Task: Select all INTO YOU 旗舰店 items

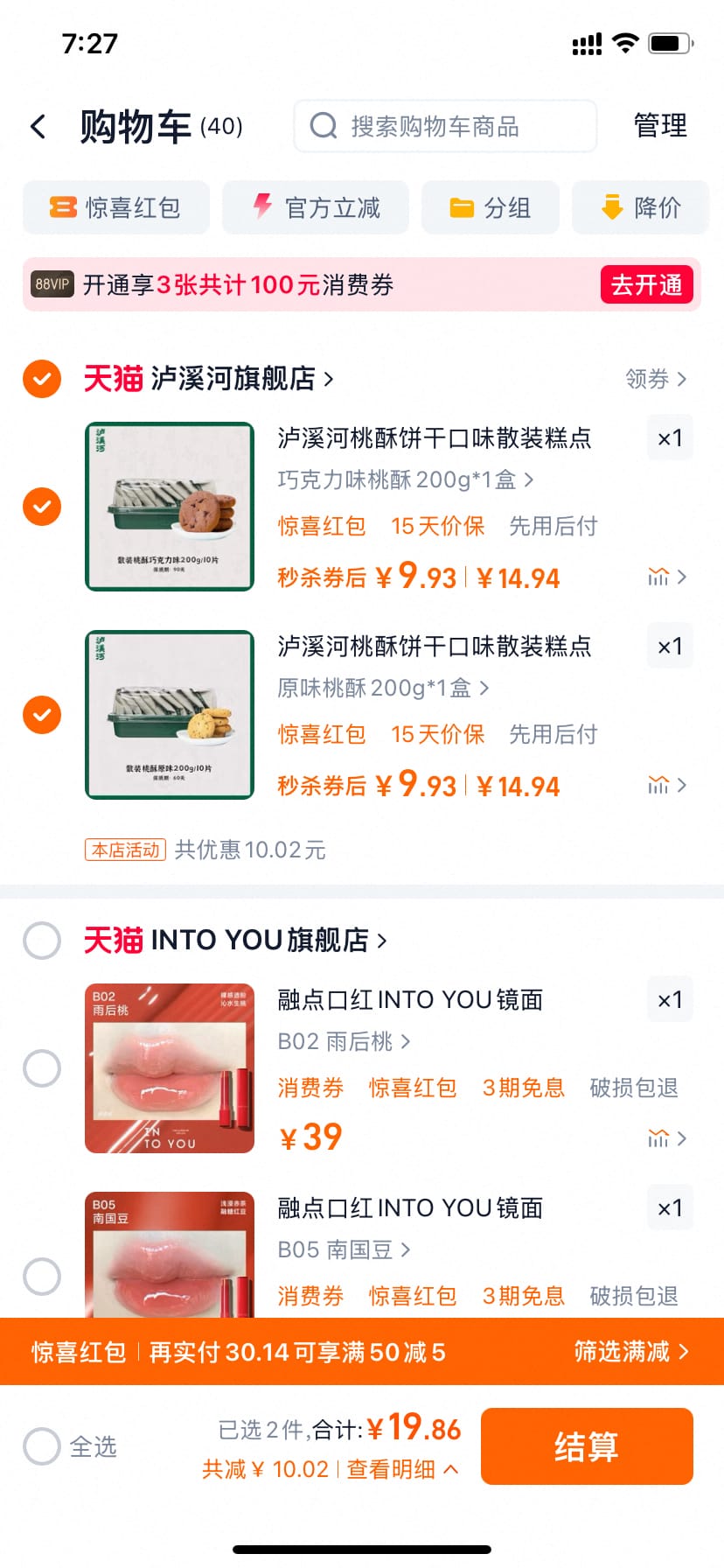Action: [42, 941]
